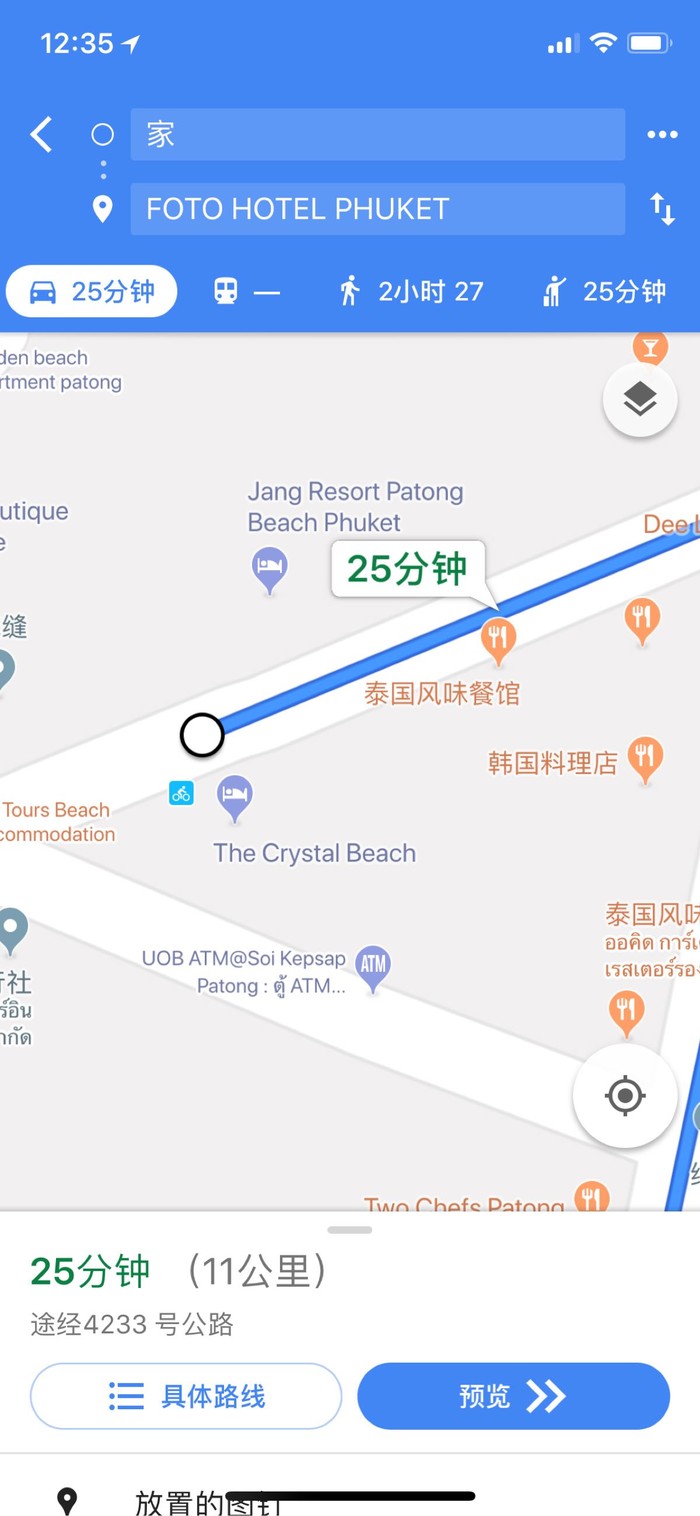Go back from the directions screen
The width and height of the screenshot is (700, 1516).
click(41, 134)
